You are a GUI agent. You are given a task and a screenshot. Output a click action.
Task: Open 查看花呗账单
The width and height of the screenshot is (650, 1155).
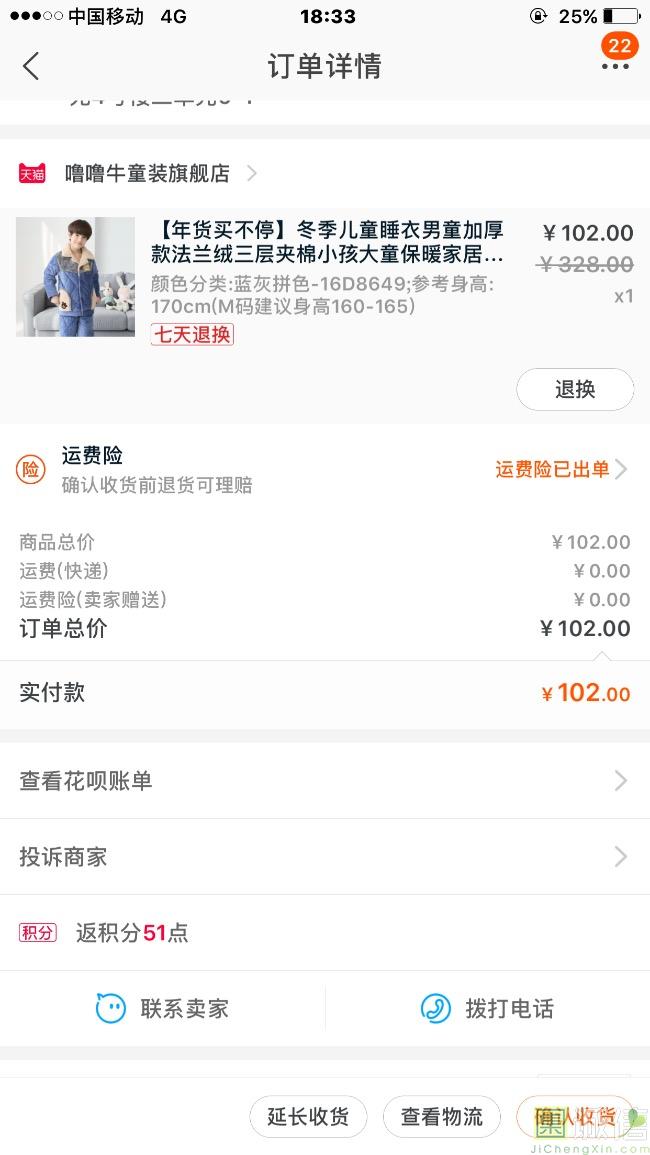click(324, 781)
